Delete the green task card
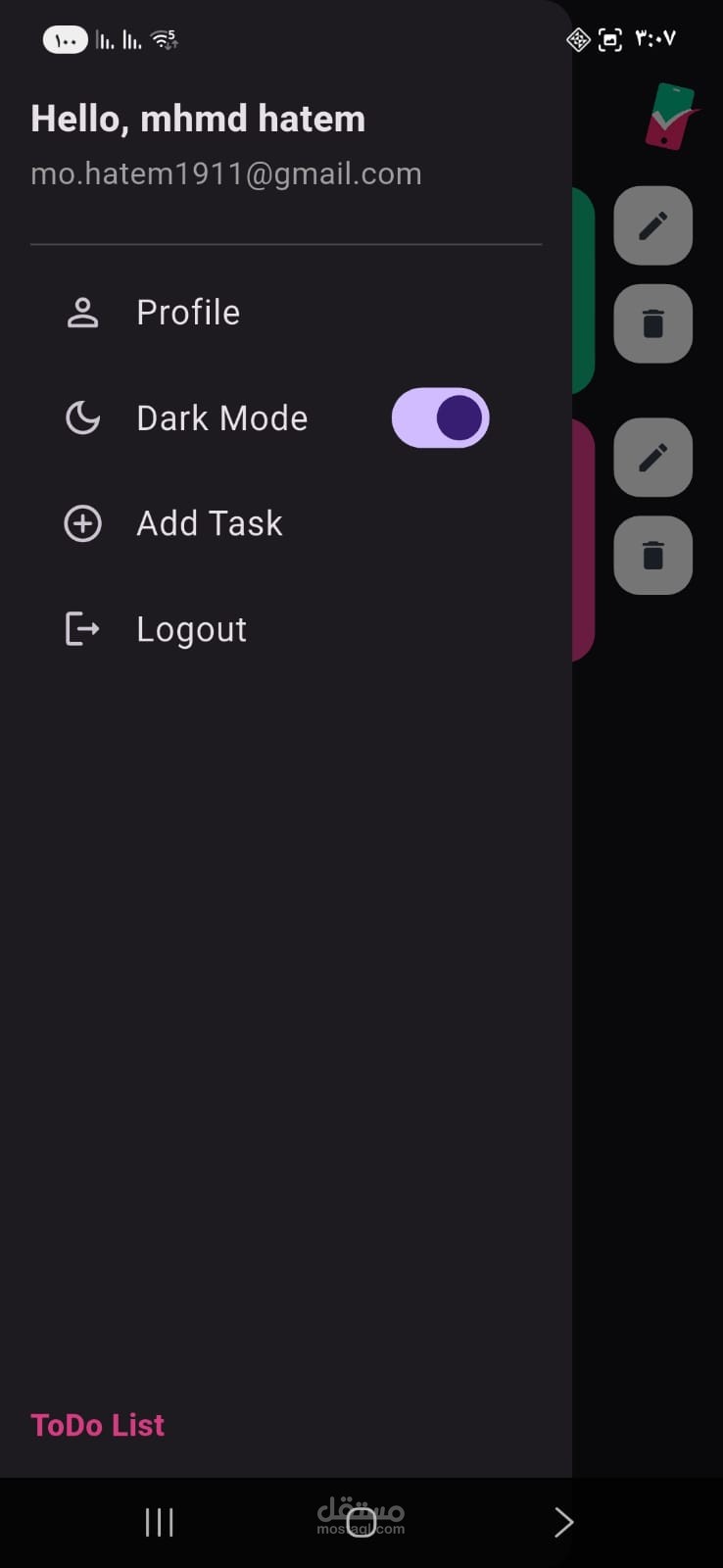The height and width of the screenshot is (1568, 723). 652,323
